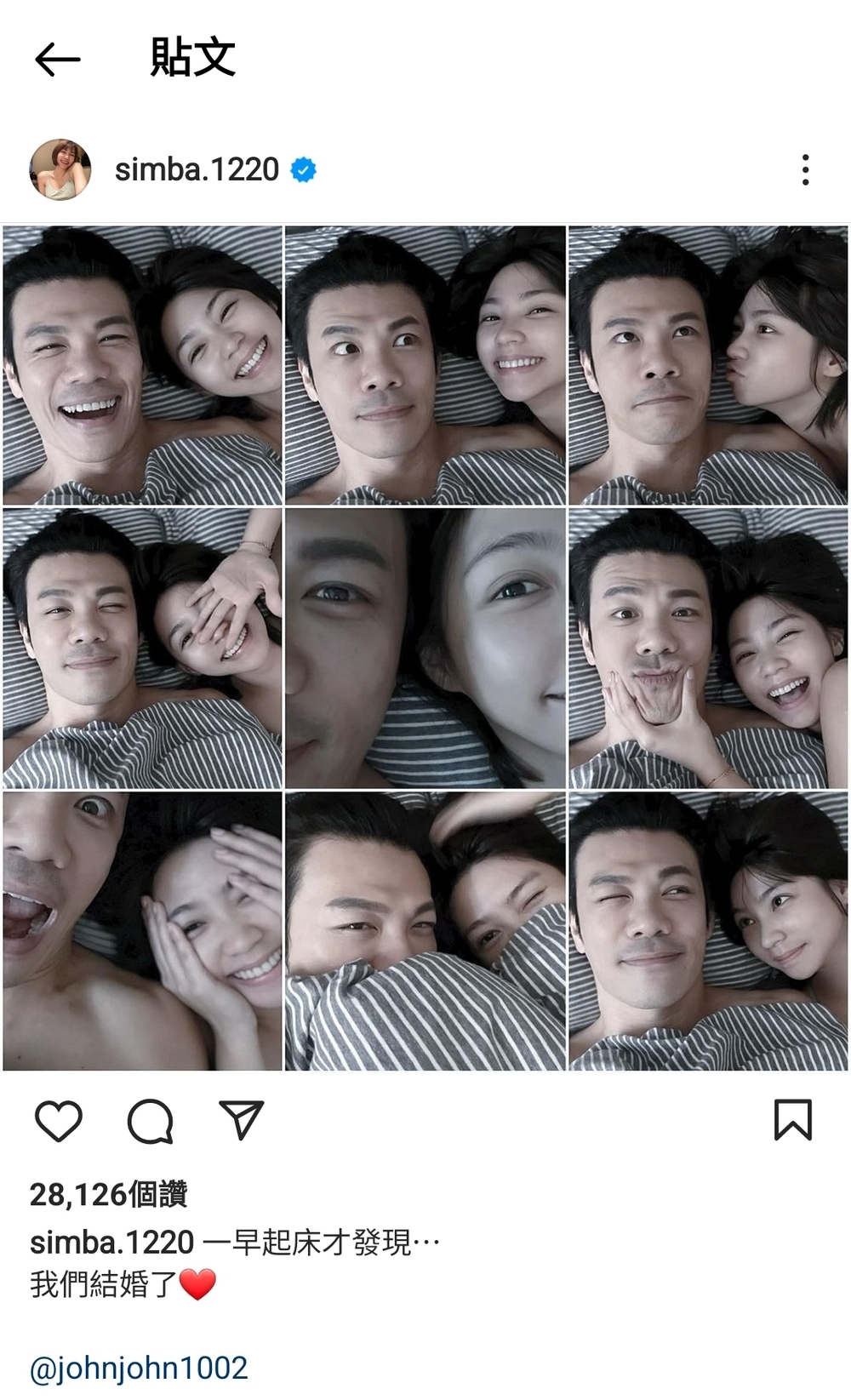Open the simba.1220 username in post header
This screenshot has height=1400, width=851.
point(197,169)
